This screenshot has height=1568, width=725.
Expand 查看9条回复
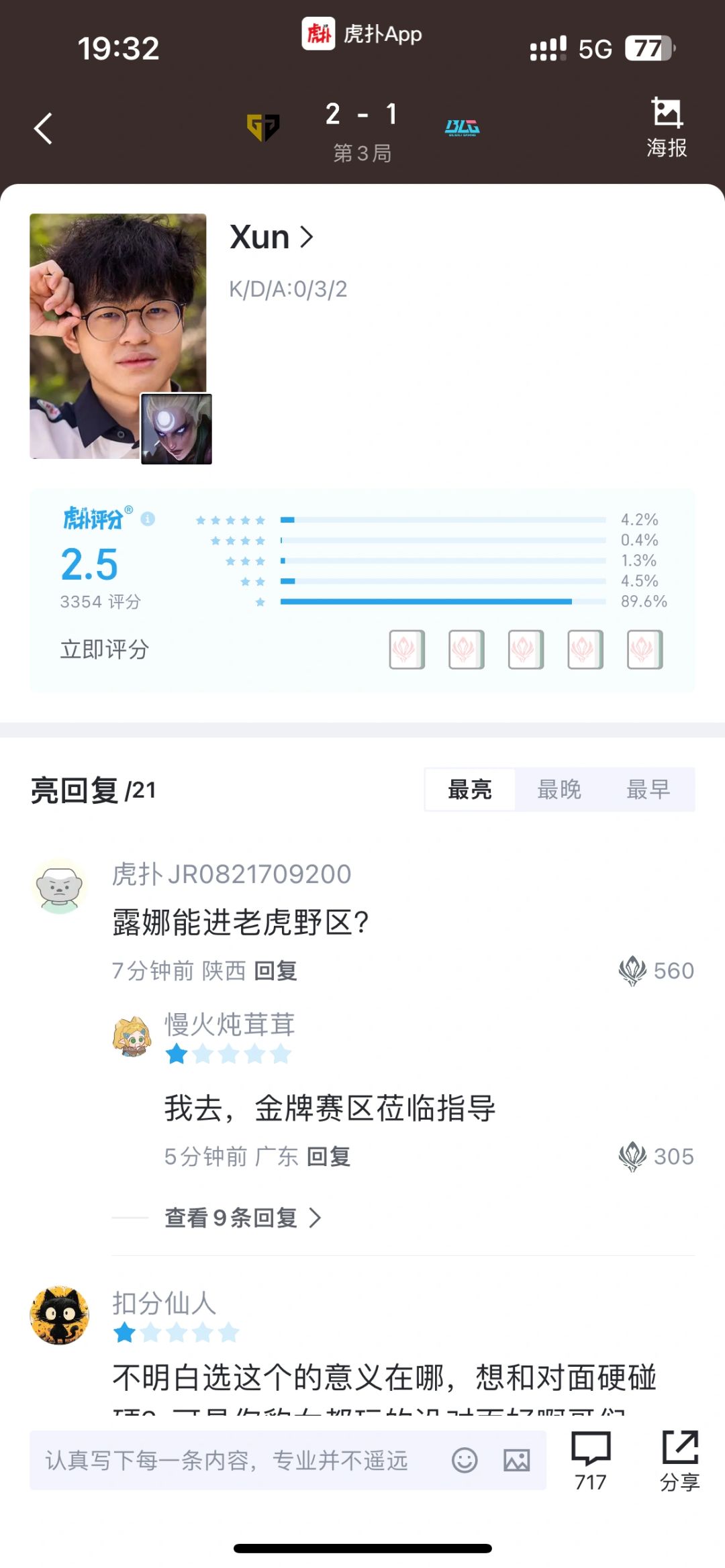pyautogui.click(x=243, y=1217)
